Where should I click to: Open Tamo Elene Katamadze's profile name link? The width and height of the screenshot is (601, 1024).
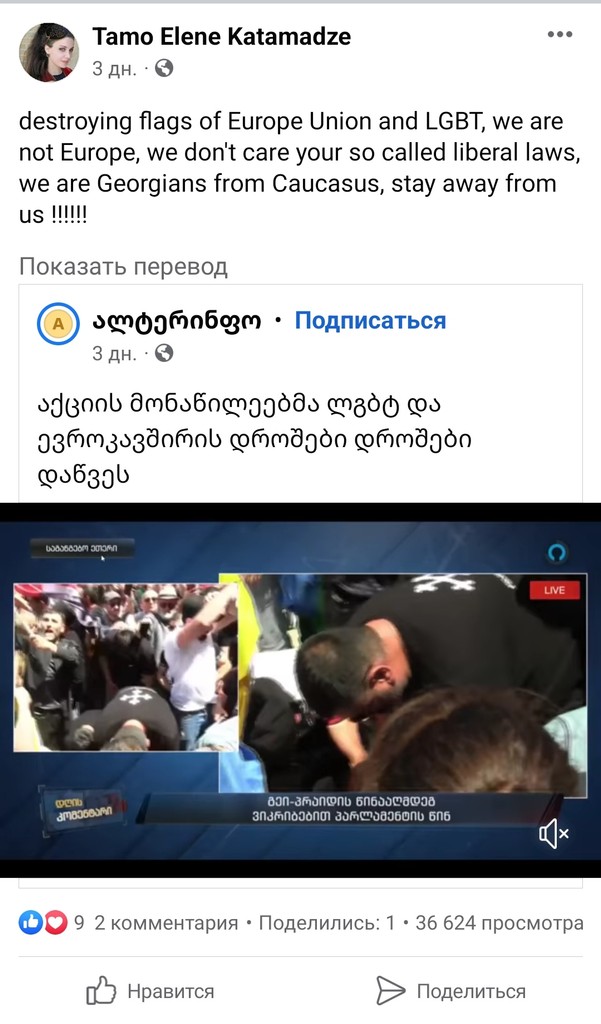click(221, 37)
